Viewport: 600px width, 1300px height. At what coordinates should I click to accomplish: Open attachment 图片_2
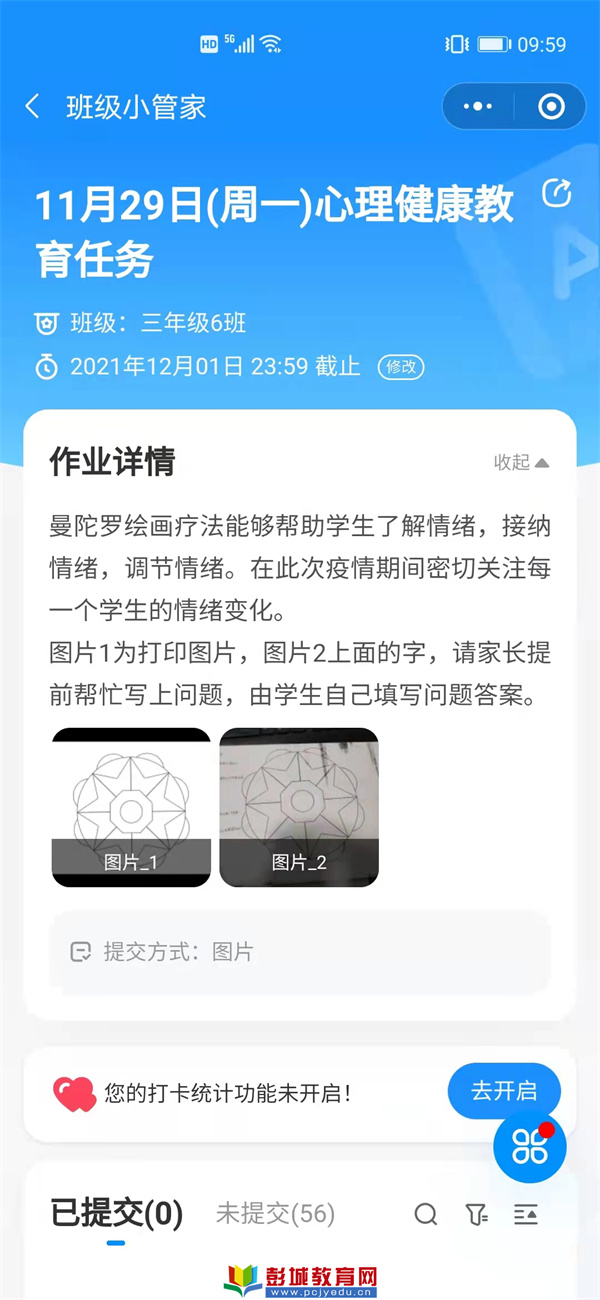coord(299,807)
